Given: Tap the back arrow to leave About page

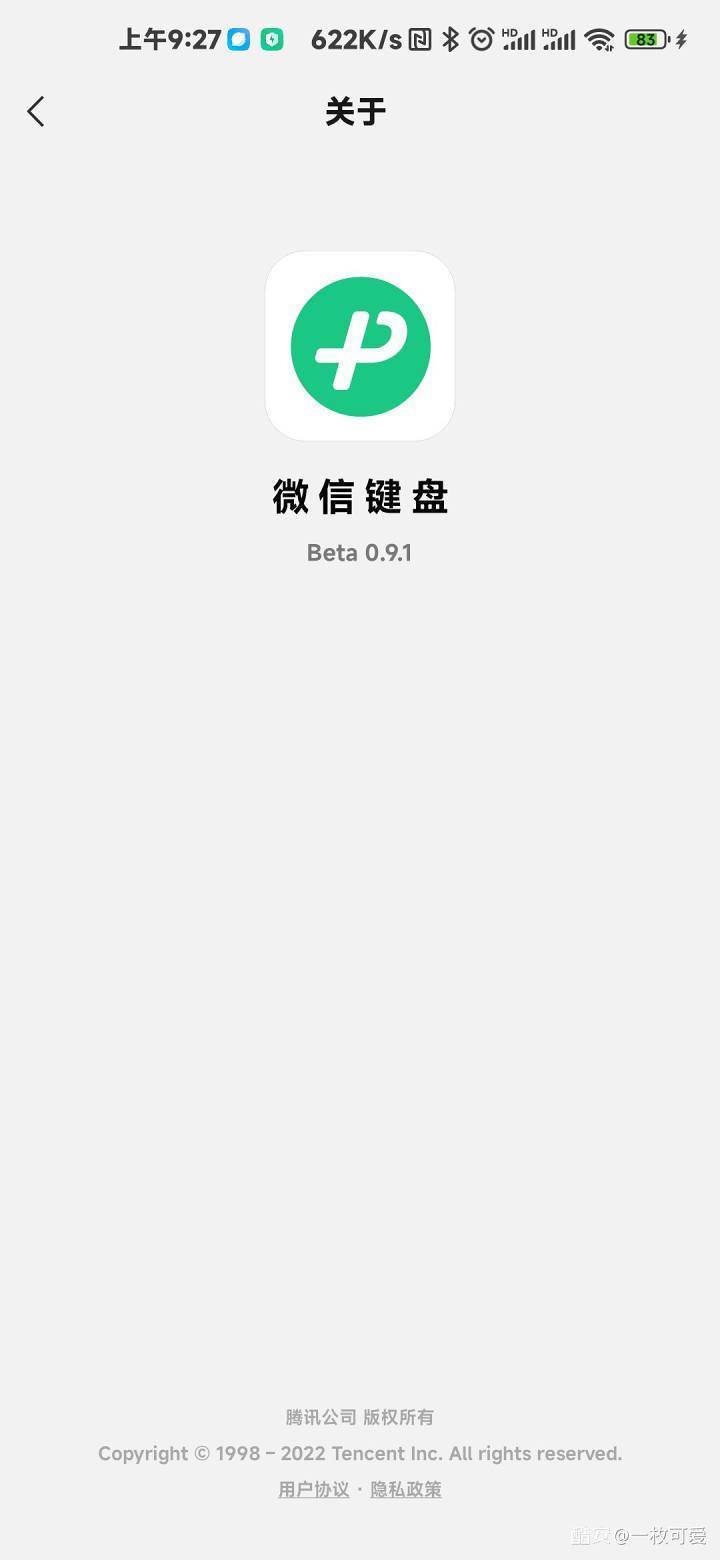Looking at the screenshot, I should (x=36, y=111).
